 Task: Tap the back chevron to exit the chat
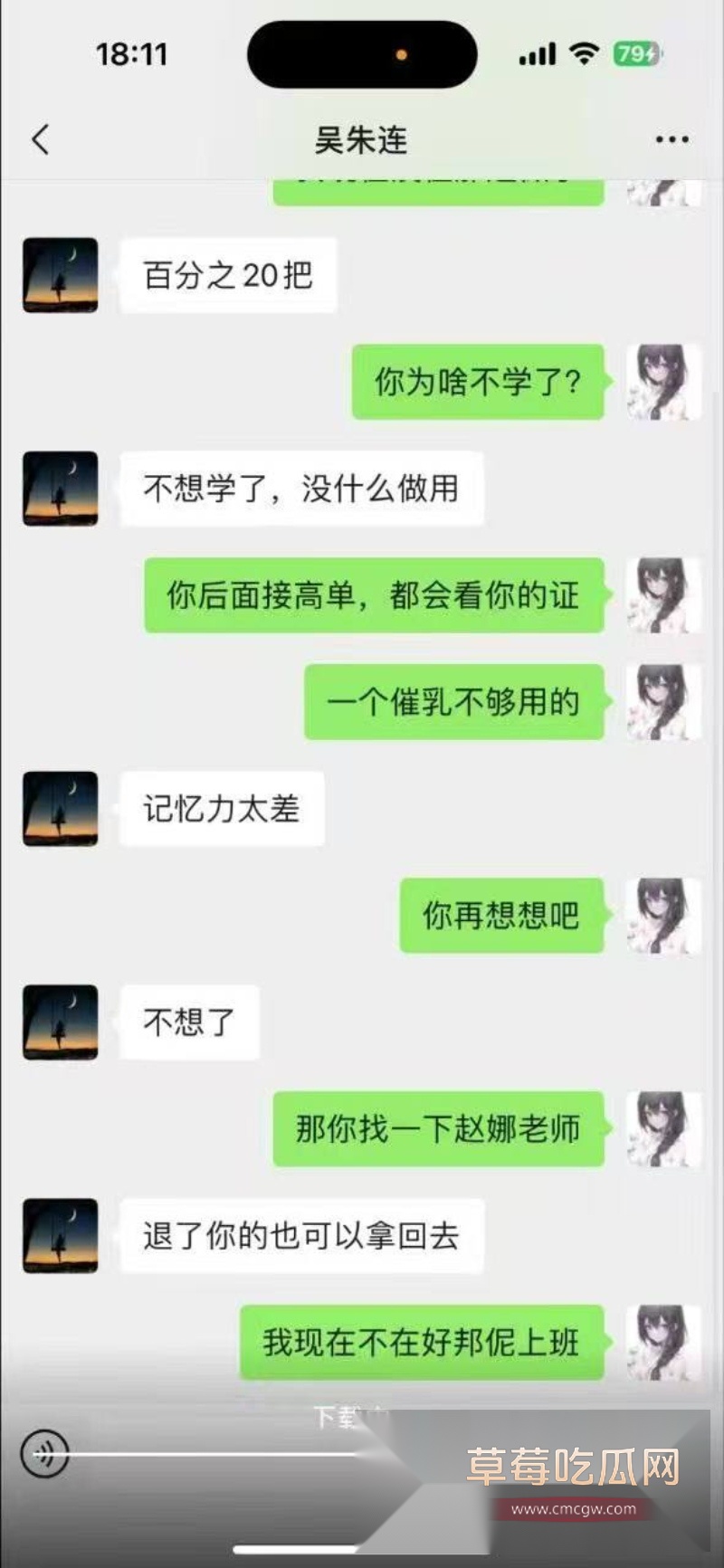(40, 140)
